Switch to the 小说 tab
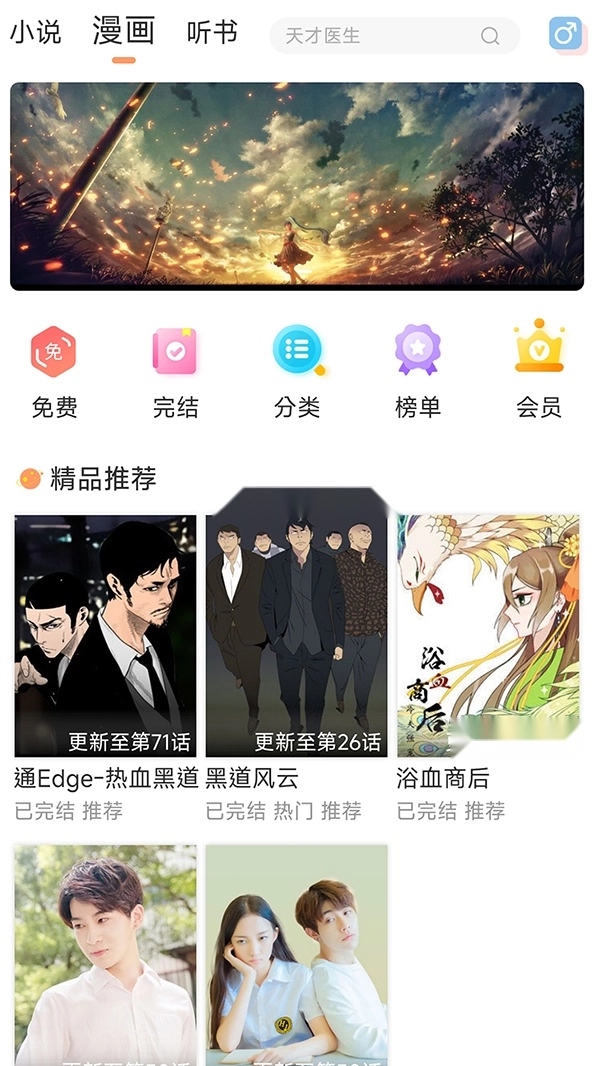Screen dimensions: 600x1066 [x=35, y=33]
